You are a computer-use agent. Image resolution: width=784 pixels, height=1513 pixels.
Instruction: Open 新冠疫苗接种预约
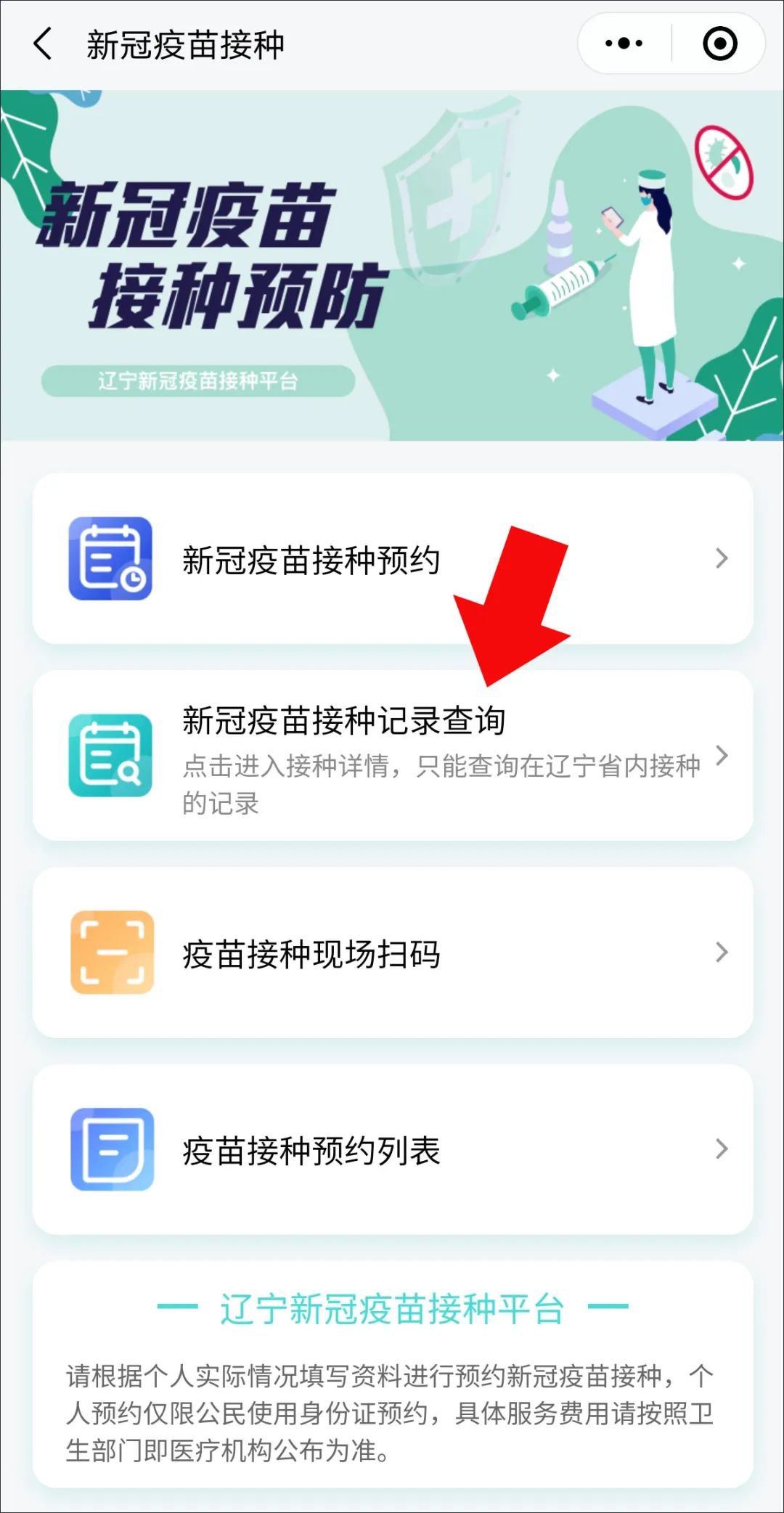tap(392, 559)
